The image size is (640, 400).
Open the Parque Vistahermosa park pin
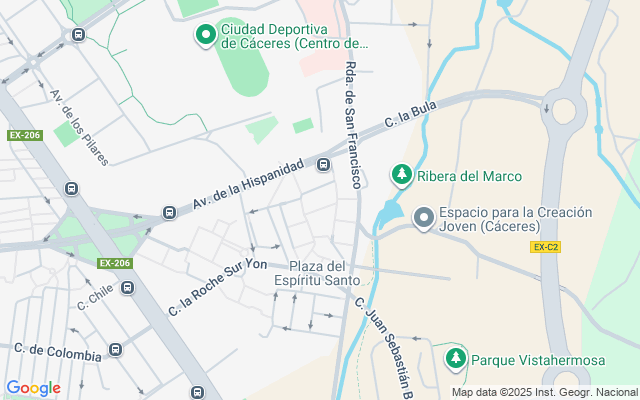[x=456, y=357]
